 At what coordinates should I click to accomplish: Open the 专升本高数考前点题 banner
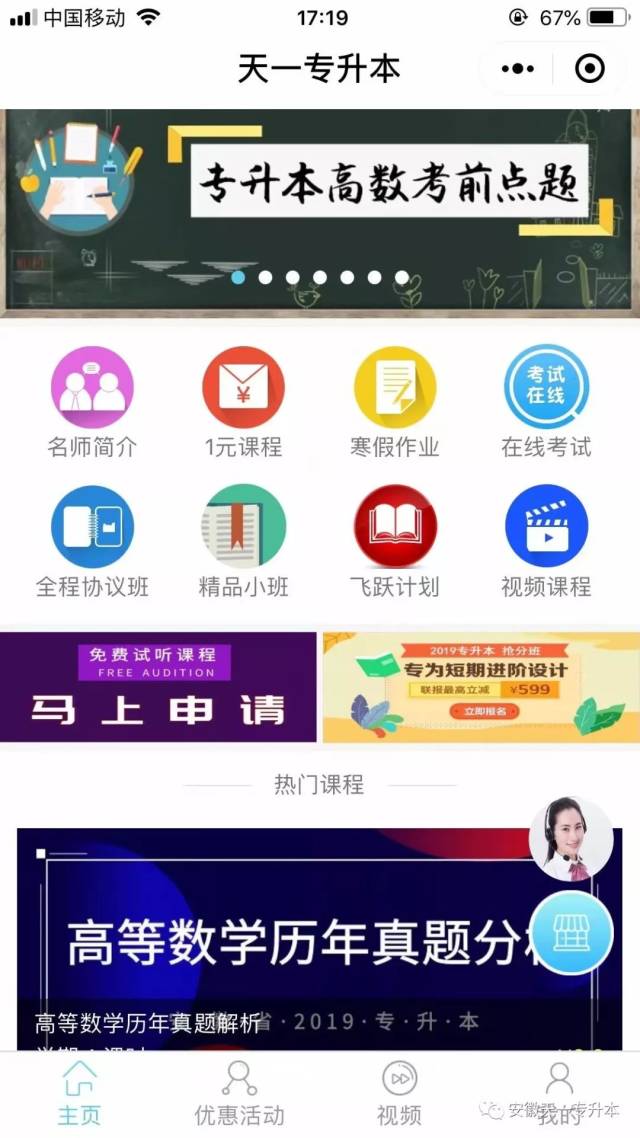(320, 211)
